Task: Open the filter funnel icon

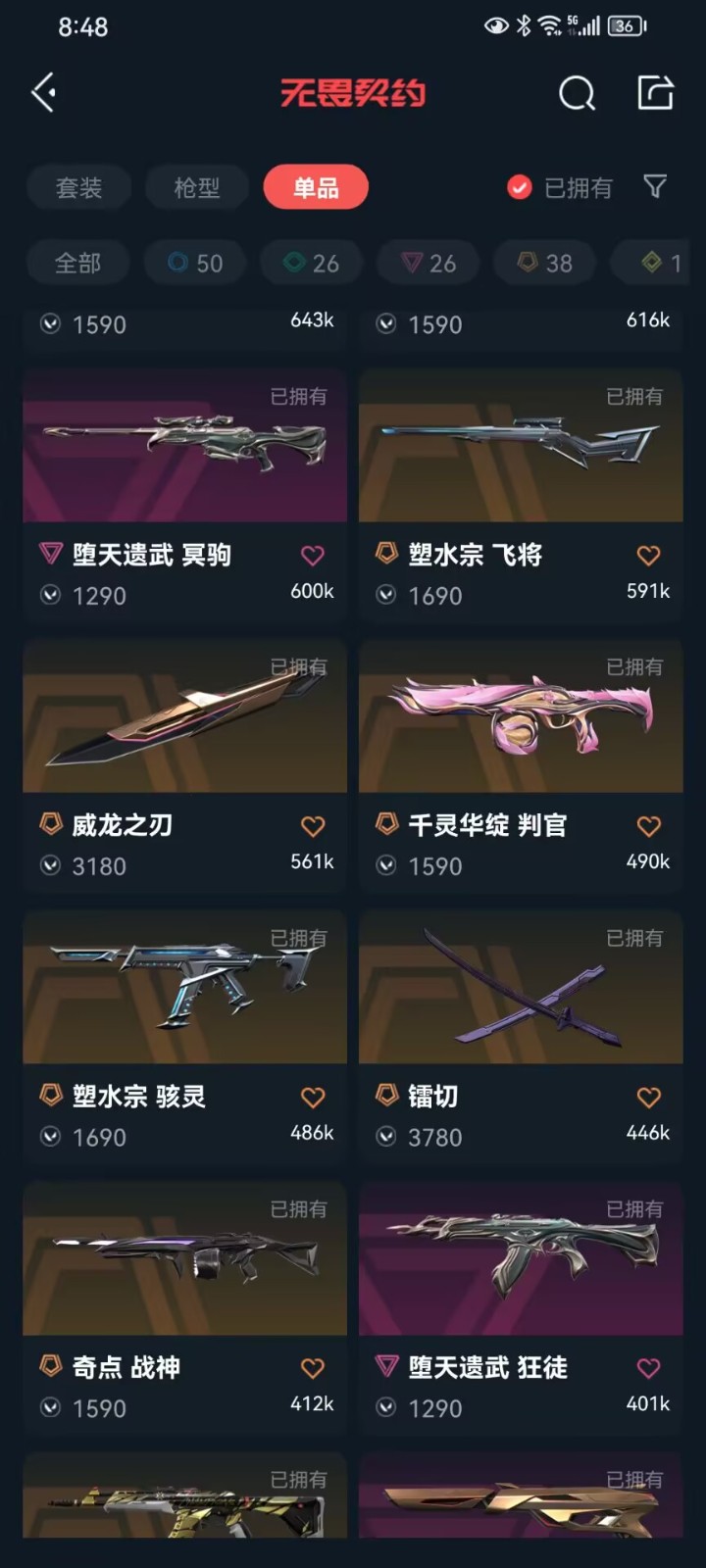Action: [x=655, y=186]
